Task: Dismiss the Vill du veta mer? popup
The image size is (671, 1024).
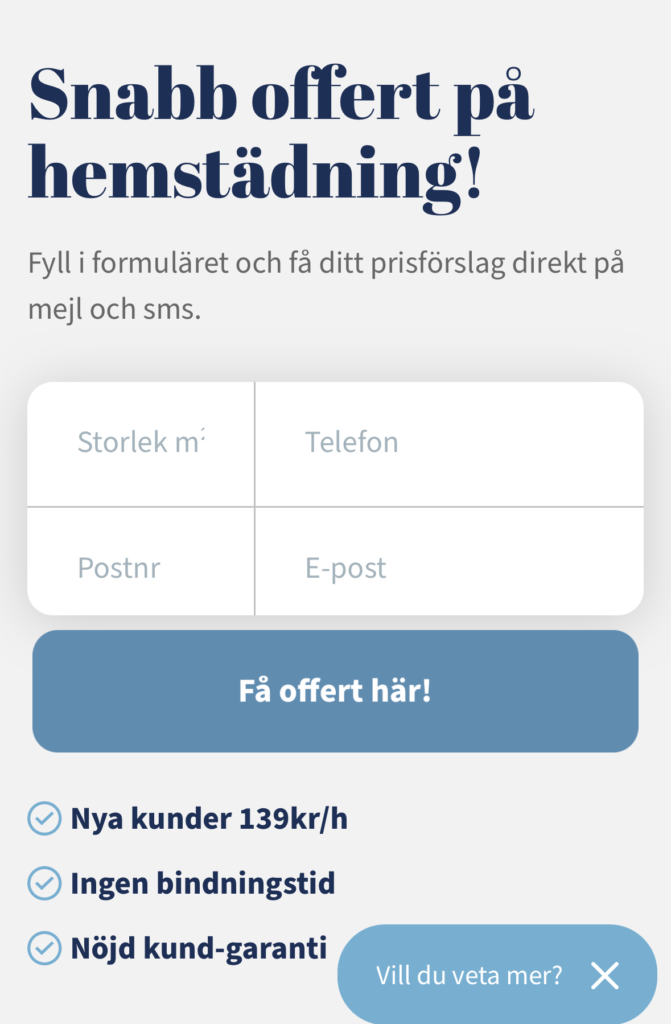Action: pos(605,975)
